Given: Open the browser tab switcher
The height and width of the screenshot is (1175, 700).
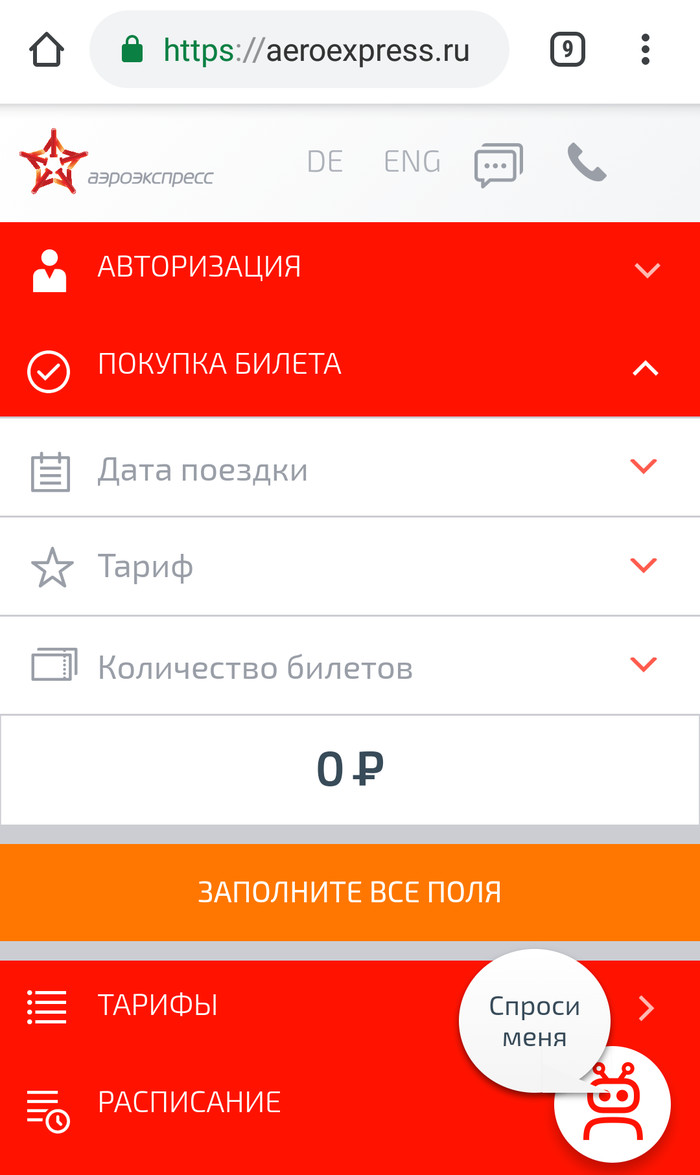Looking at the screenshot, I should 567,49.
